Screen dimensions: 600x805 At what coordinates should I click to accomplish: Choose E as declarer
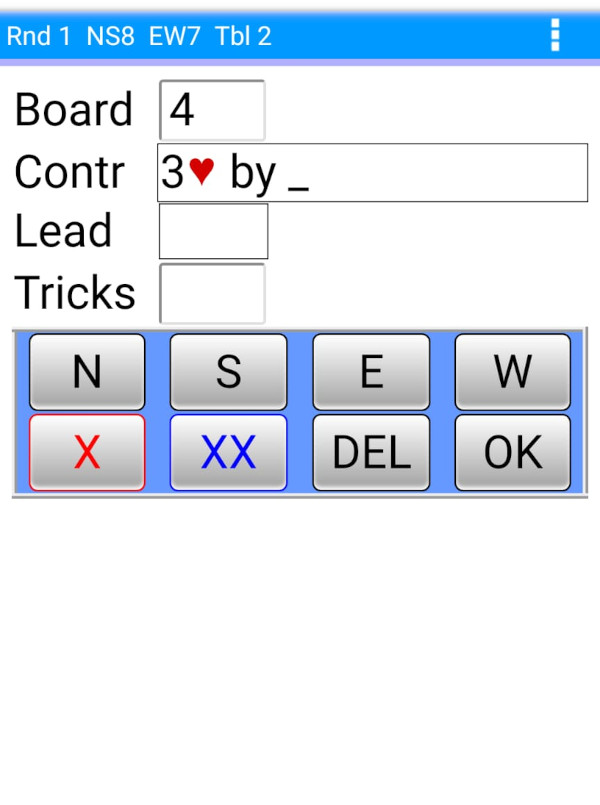371,371
